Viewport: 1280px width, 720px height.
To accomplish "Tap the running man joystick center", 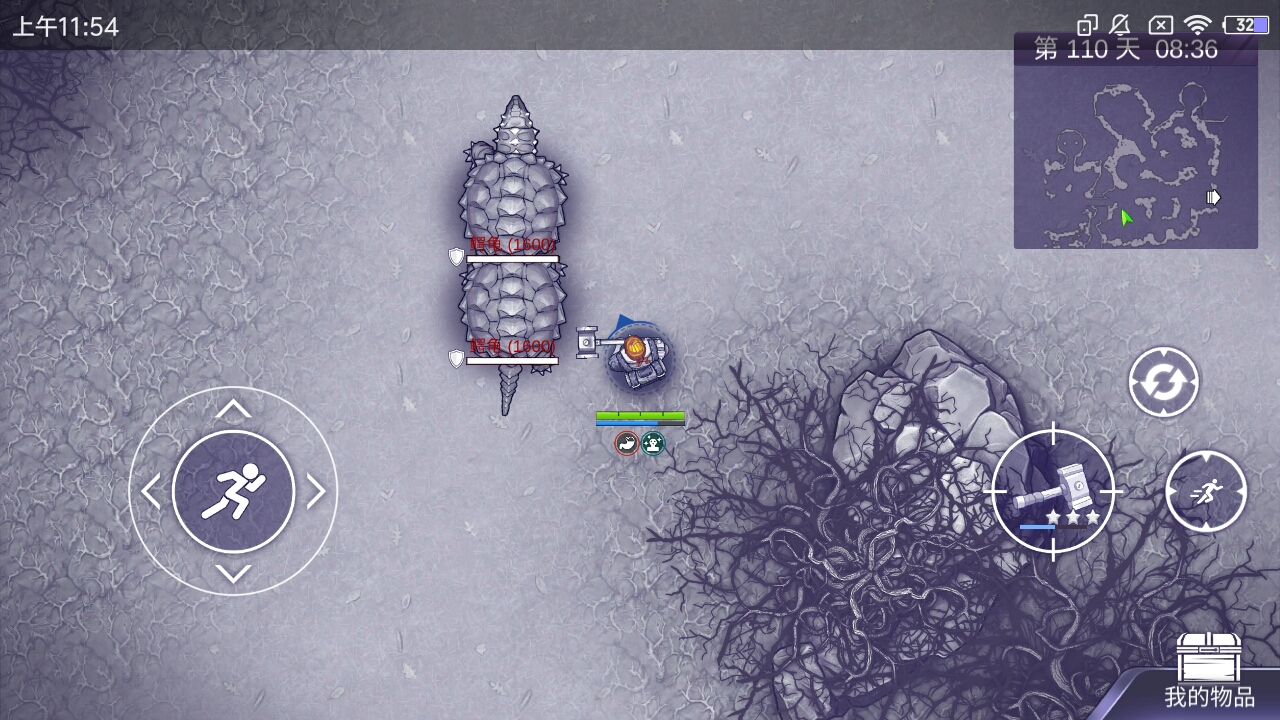I will click(x=233, y=491).
